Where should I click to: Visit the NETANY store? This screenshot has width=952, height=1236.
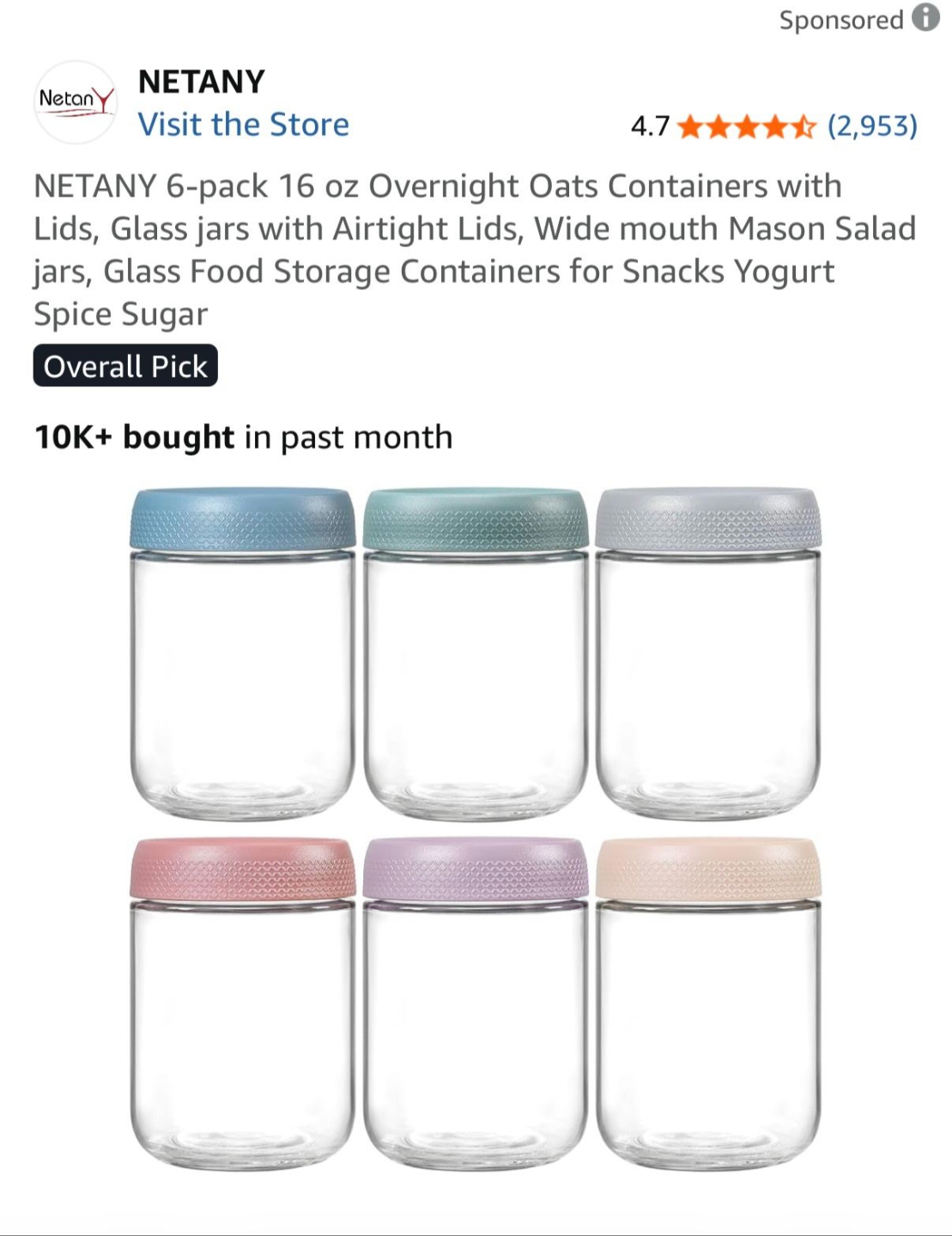(244, 124)
